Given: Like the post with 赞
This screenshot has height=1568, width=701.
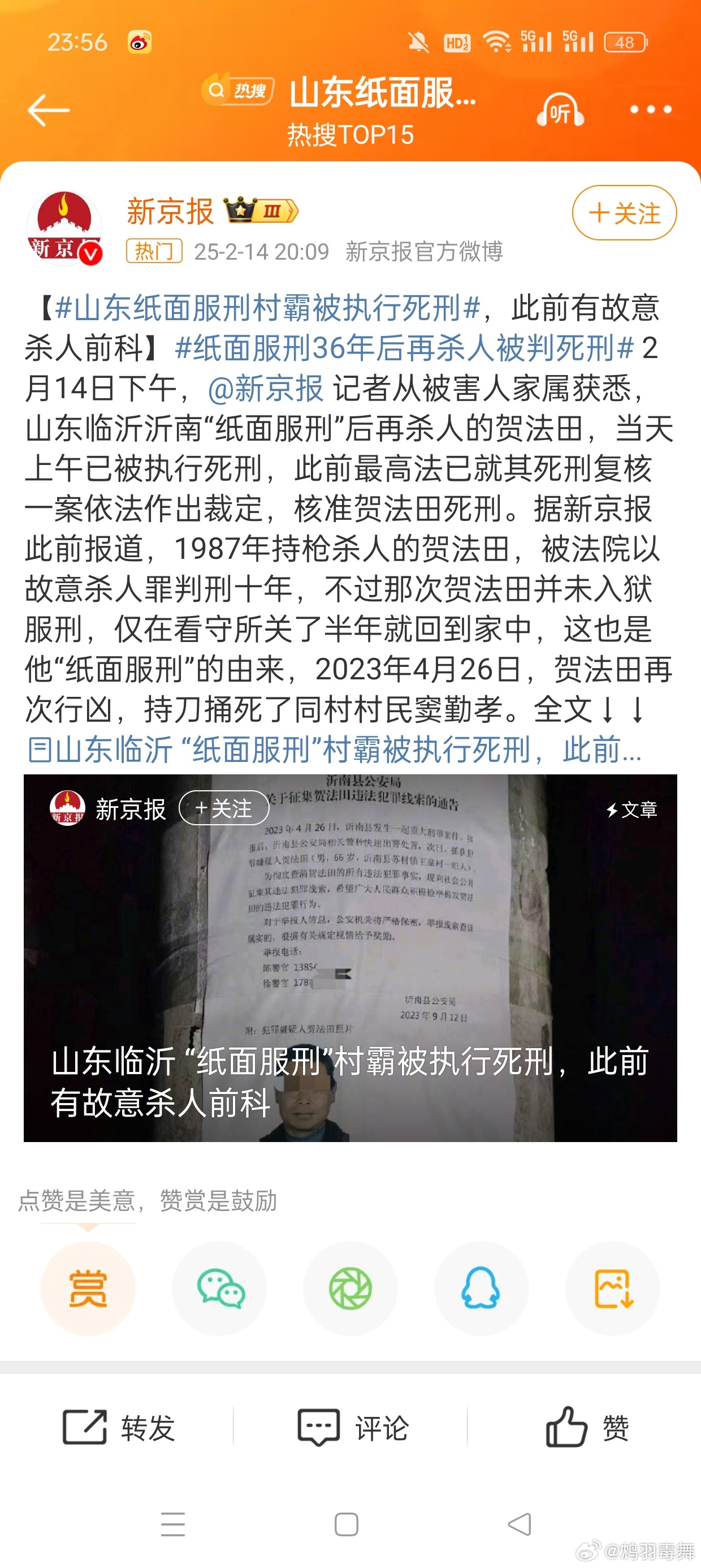Looking at the screenshot, I should 586,1427.
